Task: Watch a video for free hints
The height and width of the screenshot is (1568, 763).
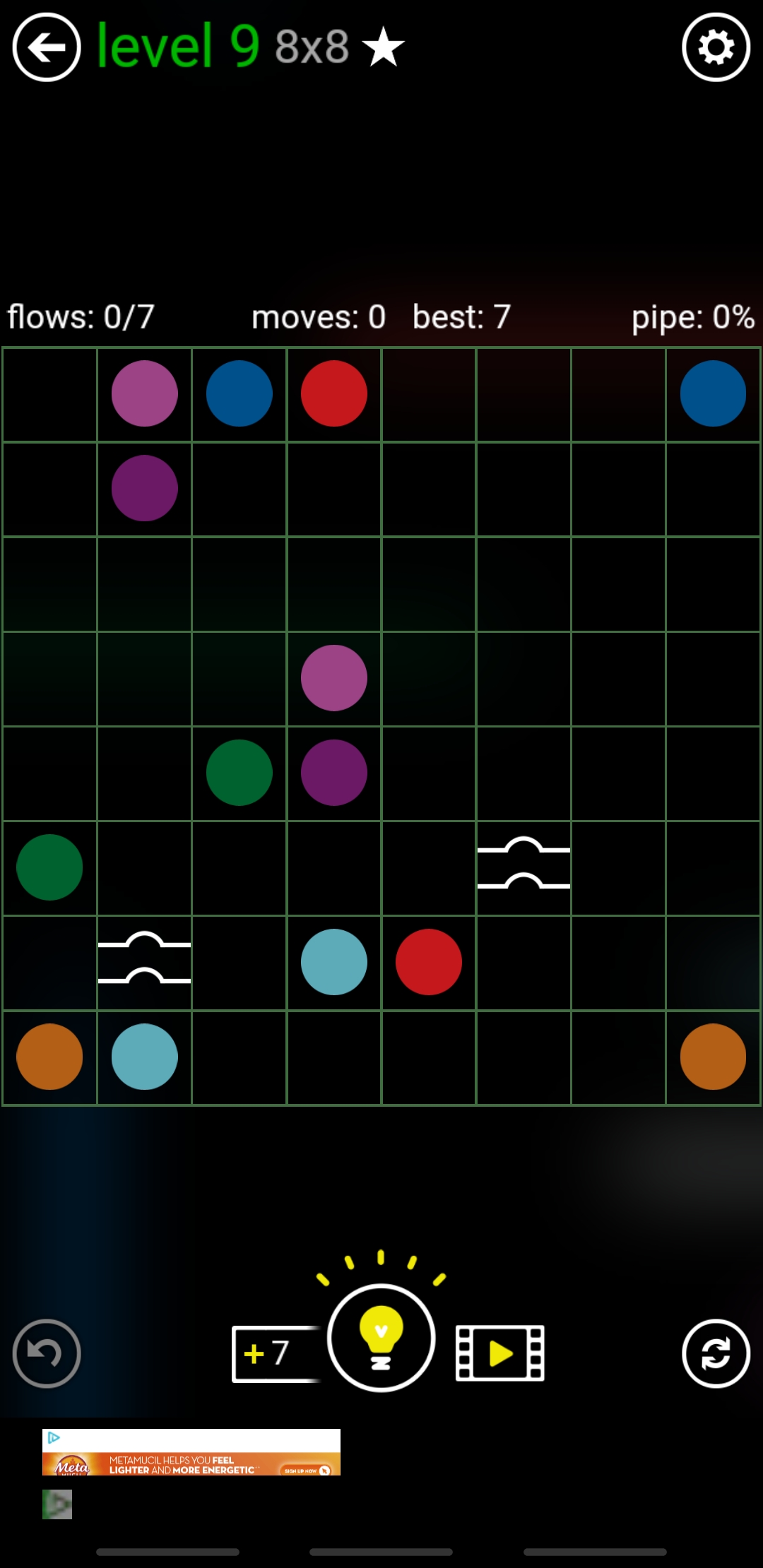Action: click(x=500, y=1353)
